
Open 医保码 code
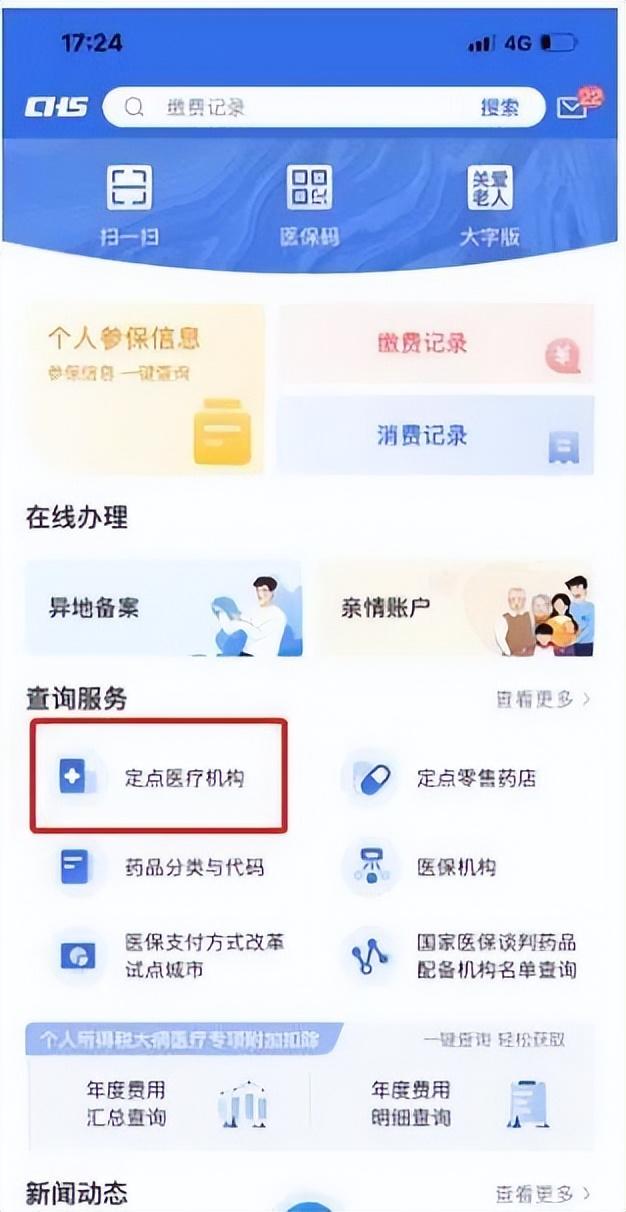coord(309,207)
